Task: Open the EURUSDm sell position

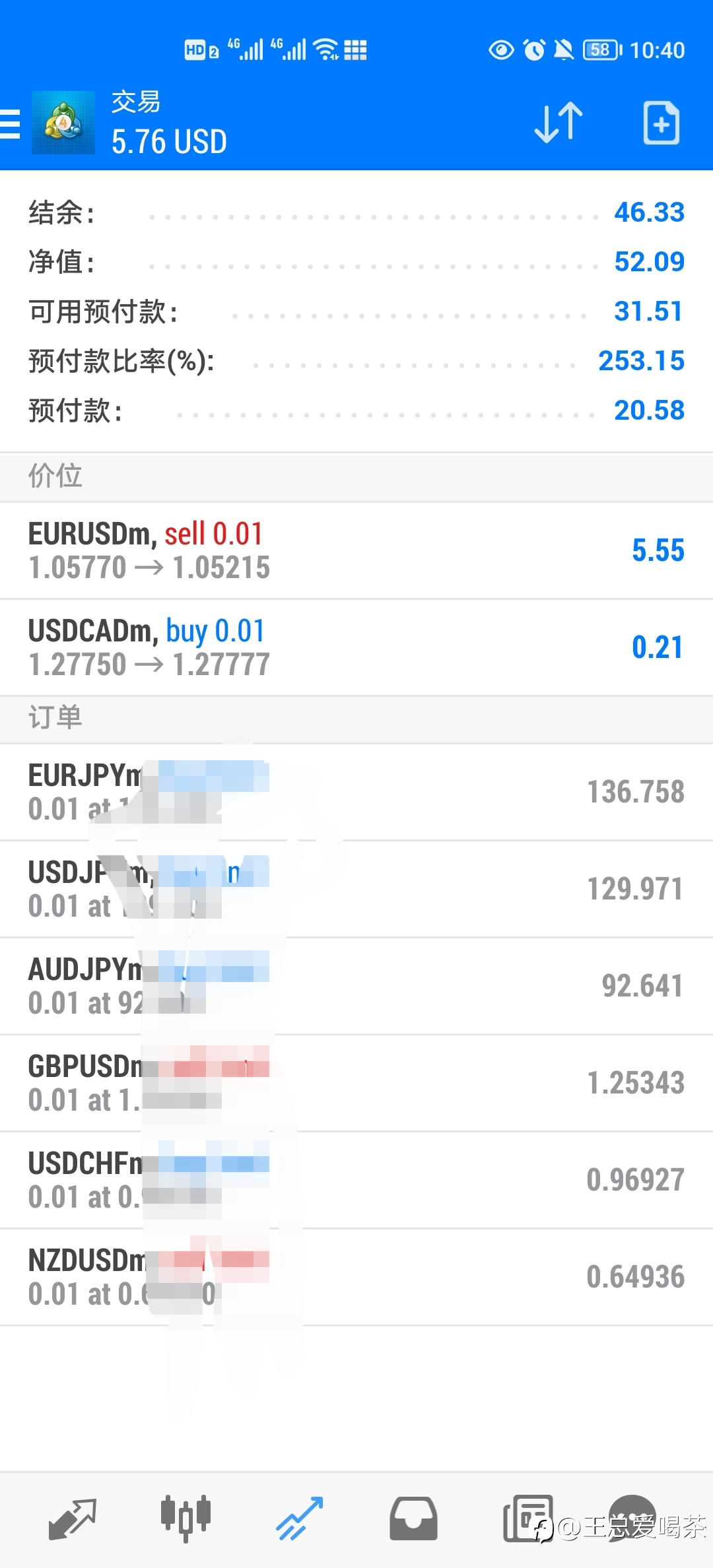Action: 356,551
